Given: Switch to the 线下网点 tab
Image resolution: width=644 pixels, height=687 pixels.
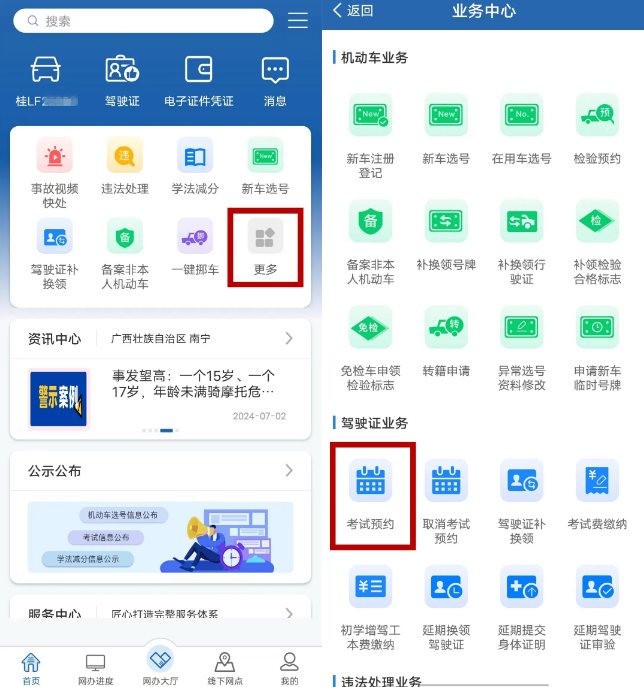Looking at the screenshot, I should 225,667.
